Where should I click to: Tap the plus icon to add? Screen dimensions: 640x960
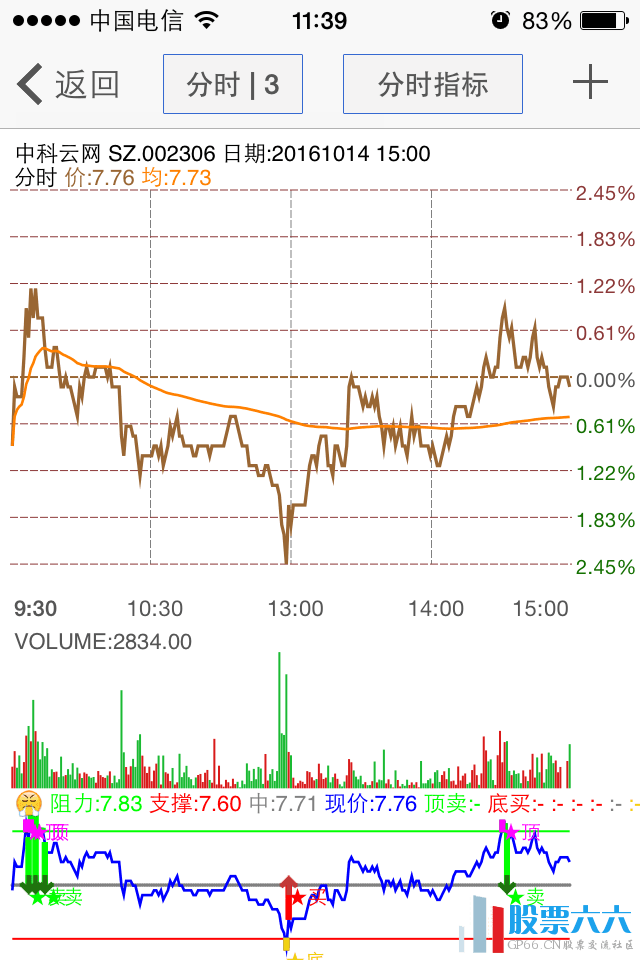pyautogui.click(x=590, y=83)
